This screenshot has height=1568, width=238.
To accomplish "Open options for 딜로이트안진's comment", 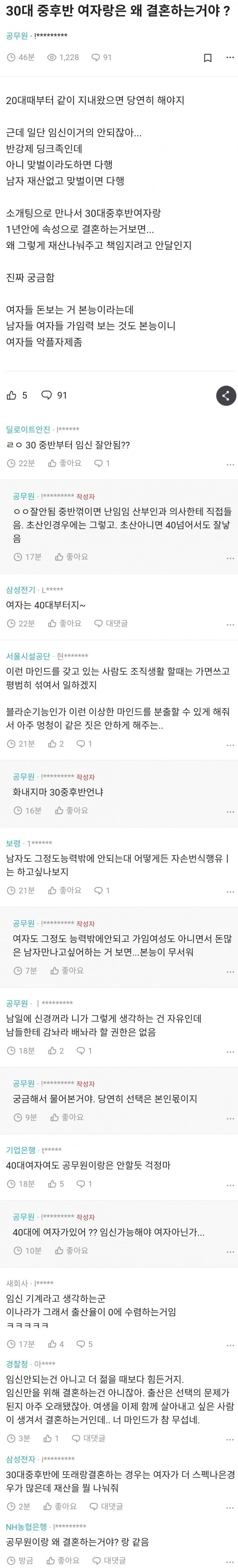I will 230,465.
